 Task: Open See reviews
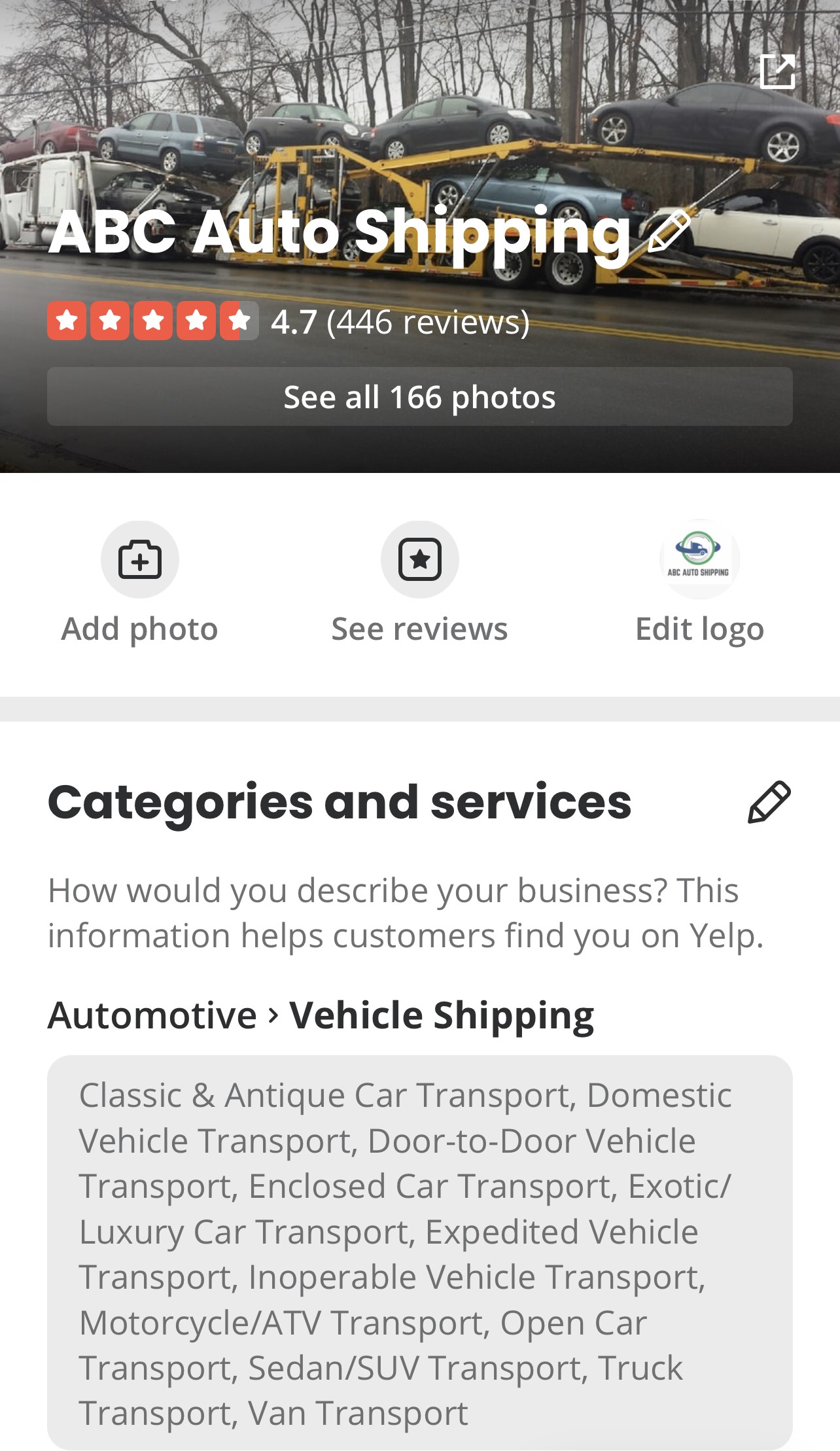click(x=419, y=560)
